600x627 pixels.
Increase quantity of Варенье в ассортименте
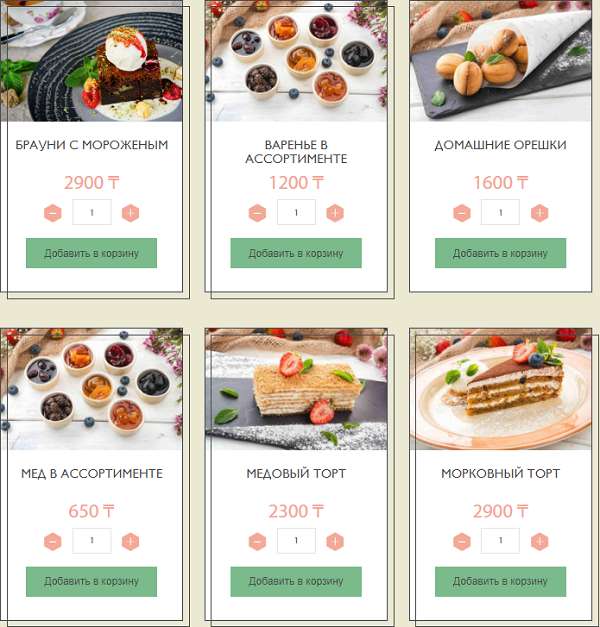[x=335, y=213]
